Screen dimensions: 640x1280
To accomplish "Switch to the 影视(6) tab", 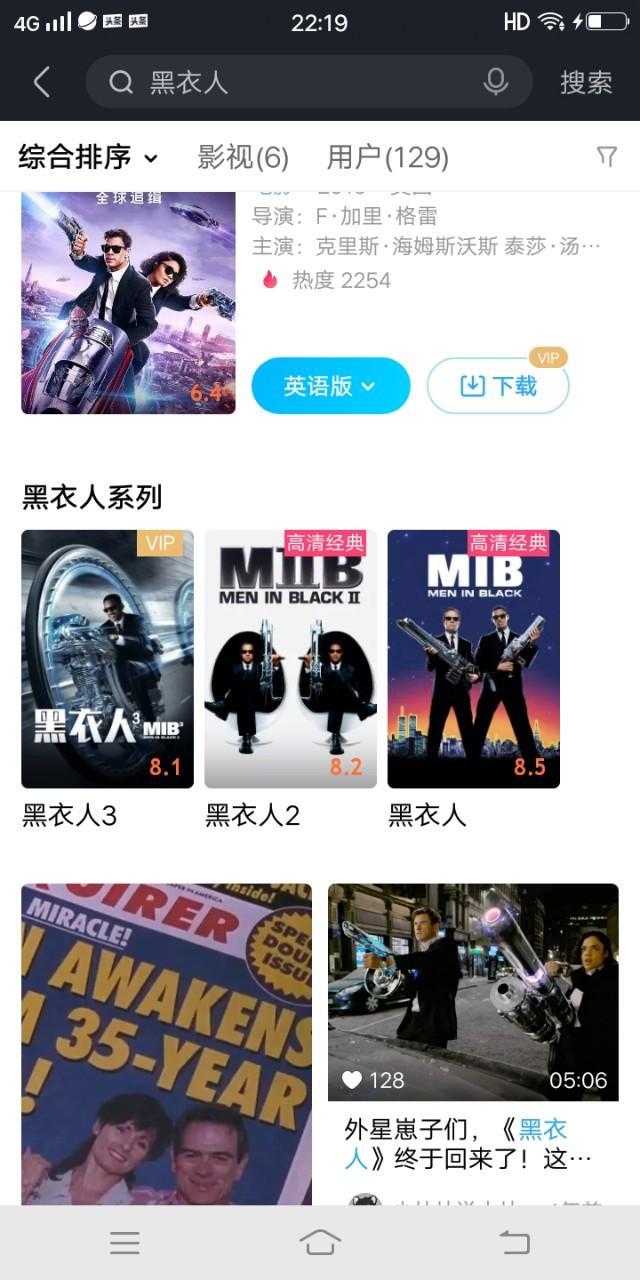I will (243, 157).
